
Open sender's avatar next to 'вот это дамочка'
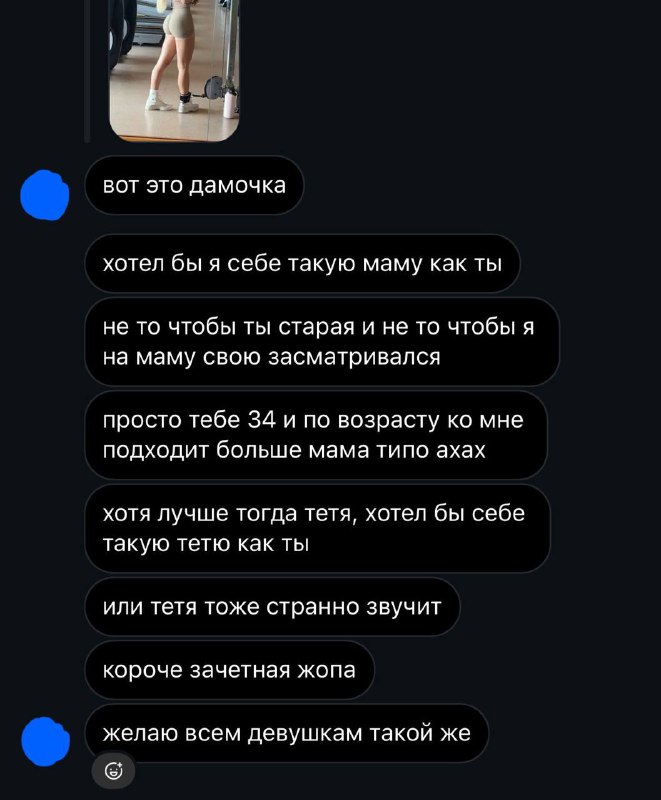[x=45, y=194]
